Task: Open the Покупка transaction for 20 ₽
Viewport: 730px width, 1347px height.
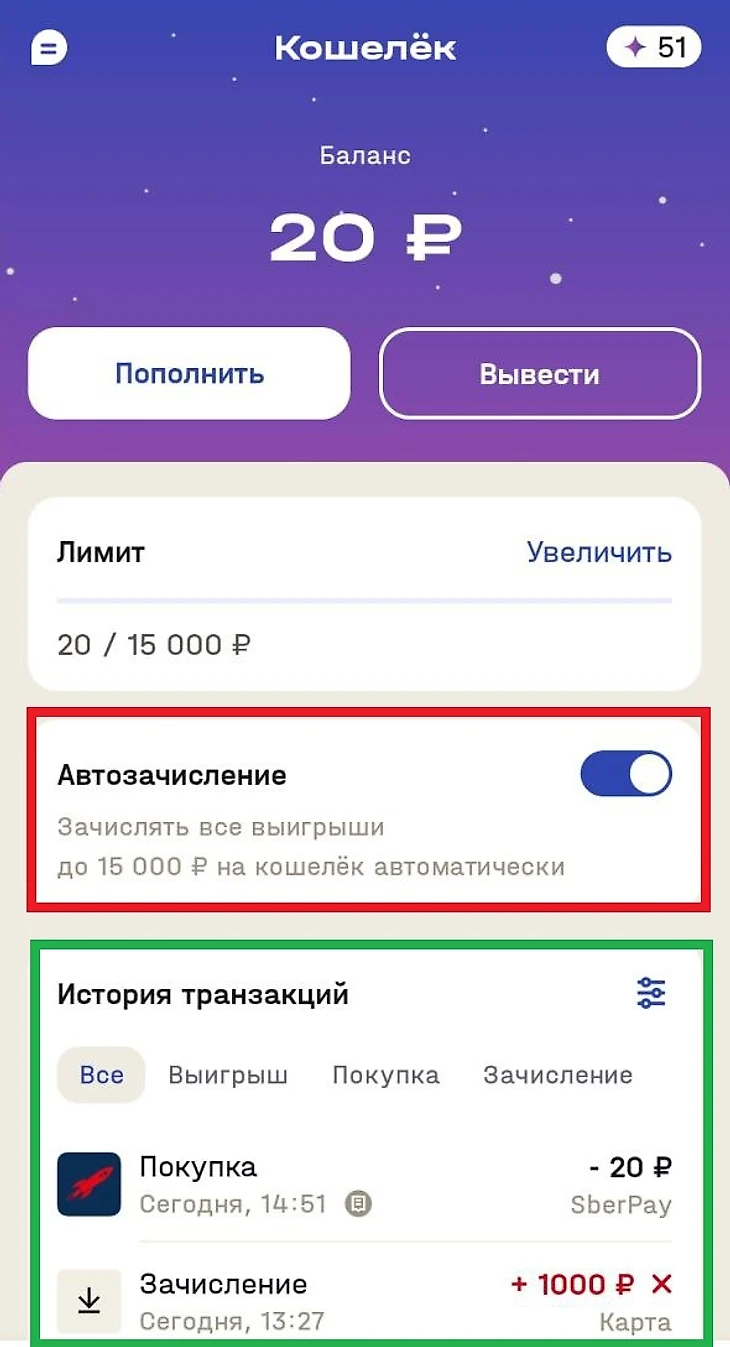Action: (365, 1184)
